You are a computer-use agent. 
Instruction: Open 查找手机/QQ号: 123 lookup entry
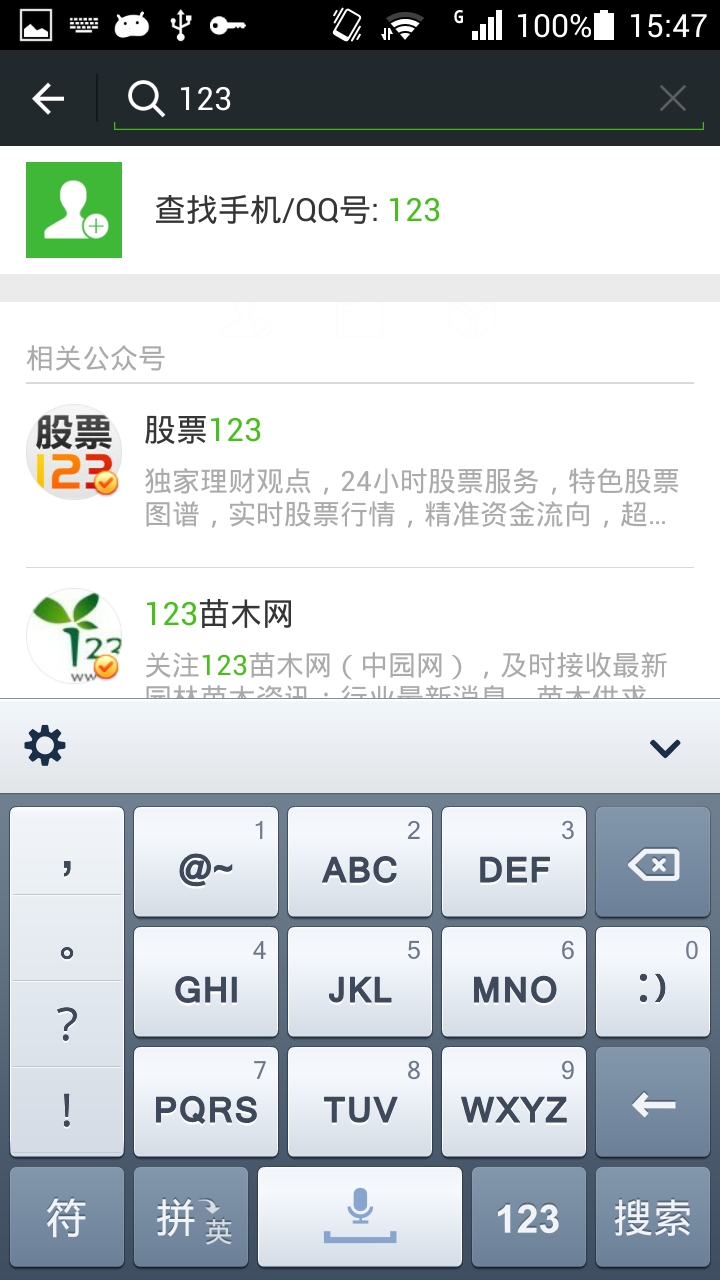pos(360,210)
